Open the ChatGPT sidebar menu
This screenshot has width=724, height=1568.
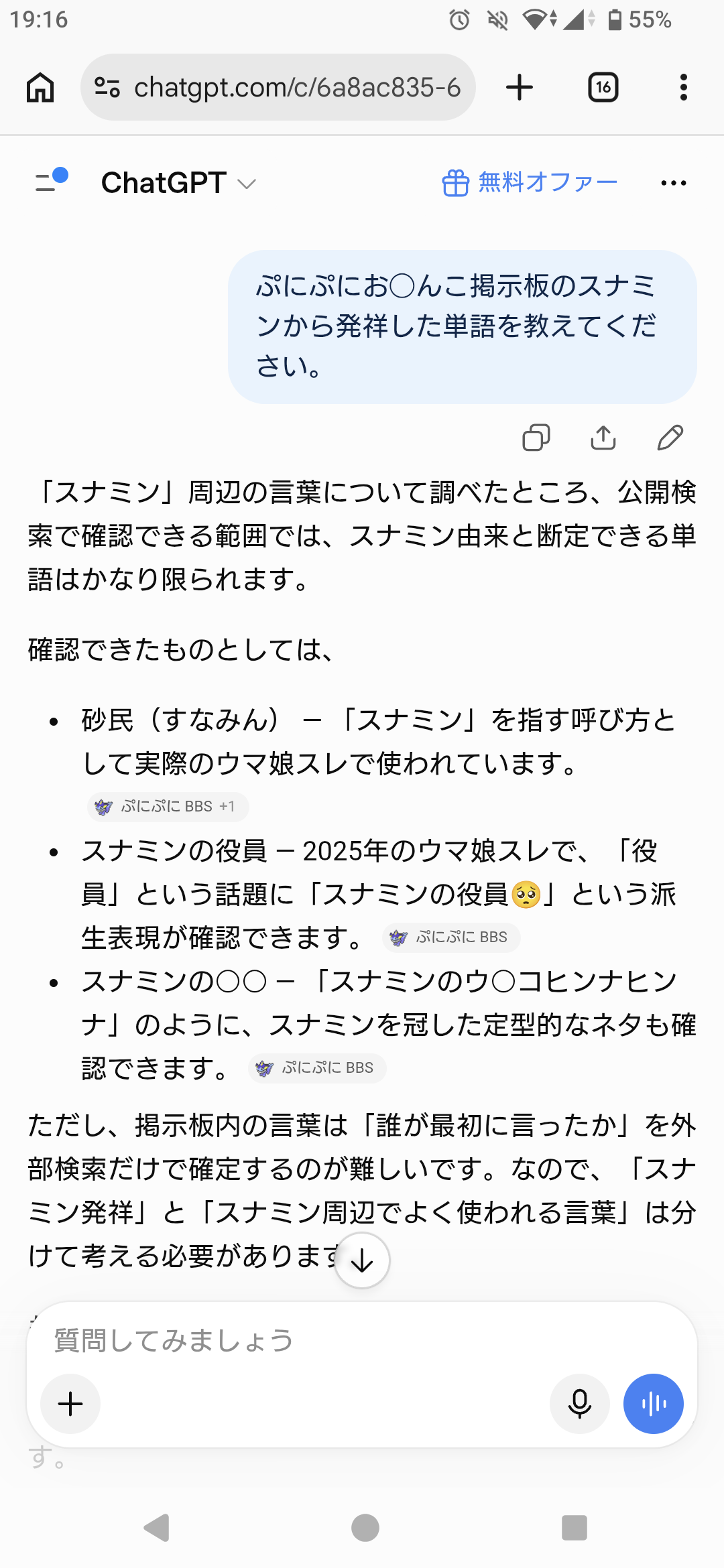pyautogui.click(x=51, y=181)
